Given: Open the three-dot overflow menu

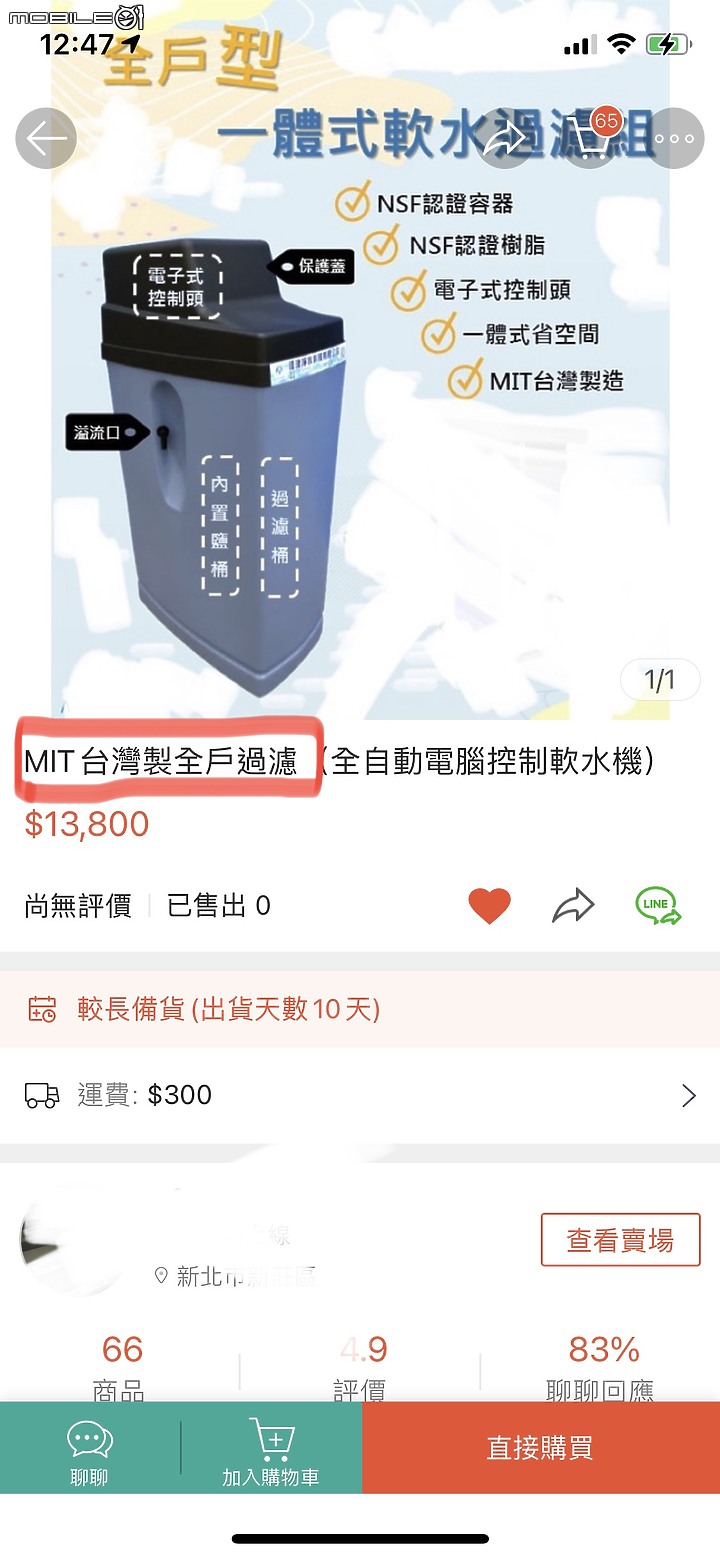Looking at the screenshot, I should (674, 138).
